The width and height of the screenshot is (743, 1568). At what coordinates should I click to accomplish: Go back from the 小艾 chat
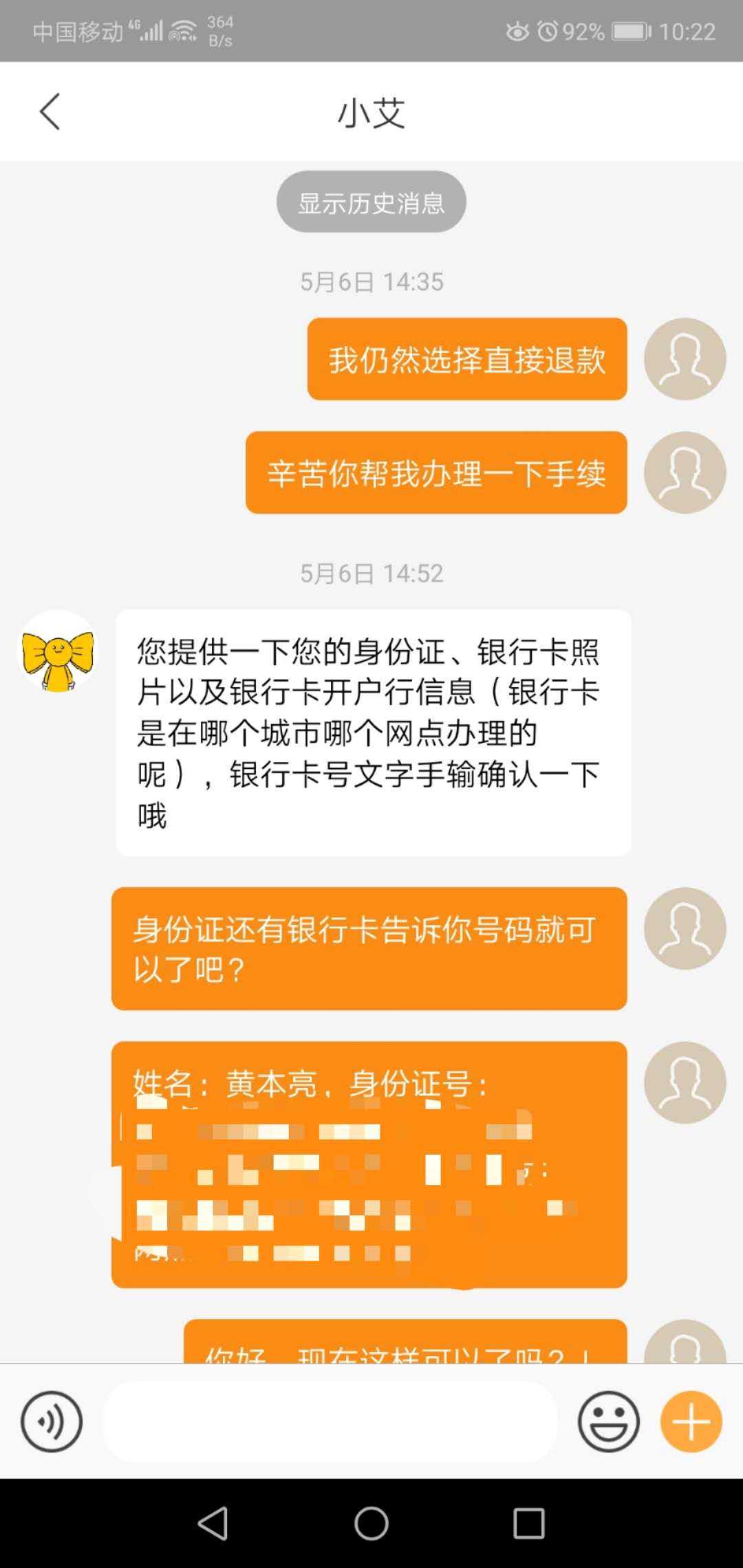[x=50, y=111]
